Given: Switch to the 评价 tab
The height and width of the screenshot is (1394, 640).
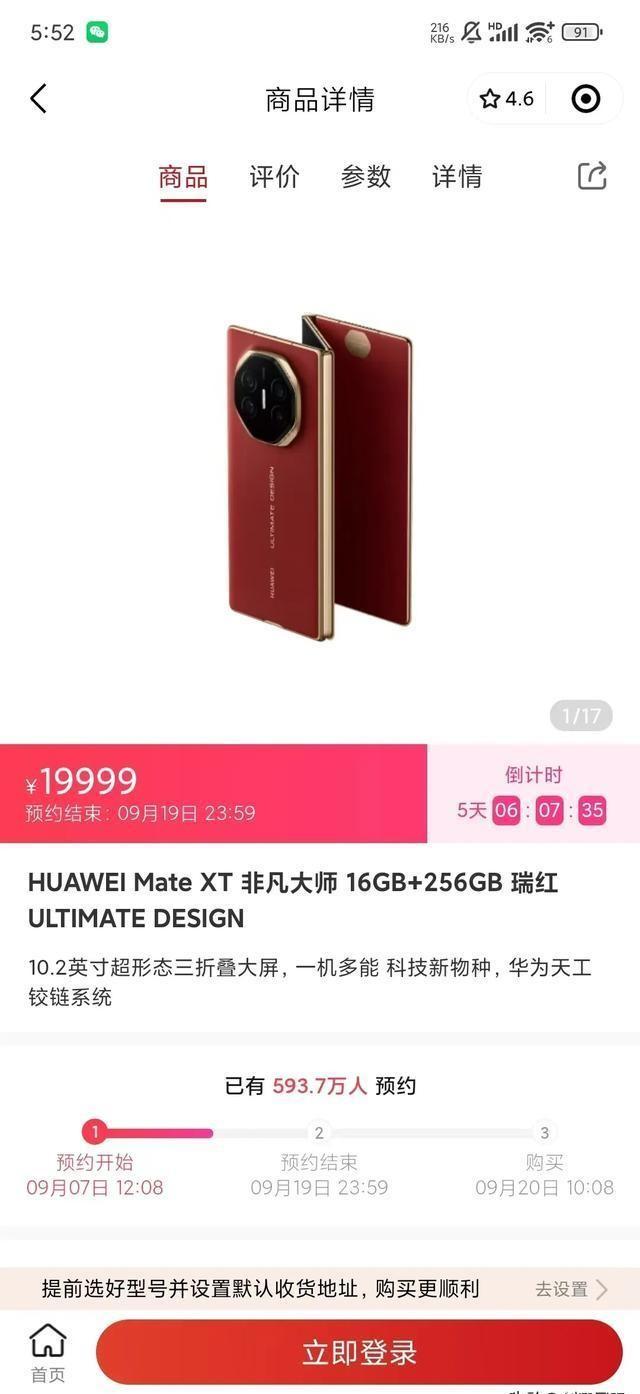Looking at the screenshot, I should tap(274, 177).
